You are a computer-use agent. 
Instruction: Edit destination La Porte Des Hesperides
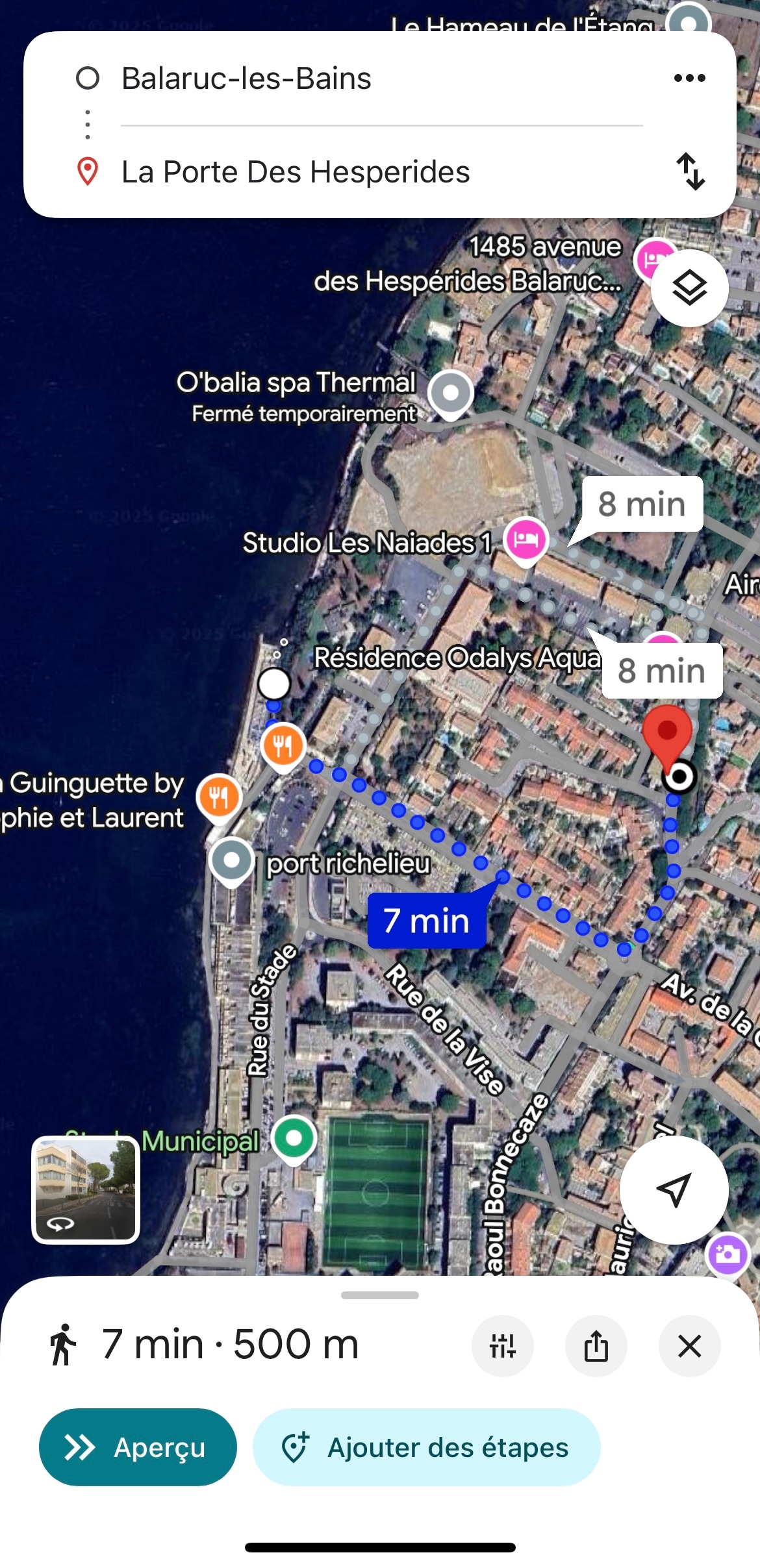pos(296,172)
